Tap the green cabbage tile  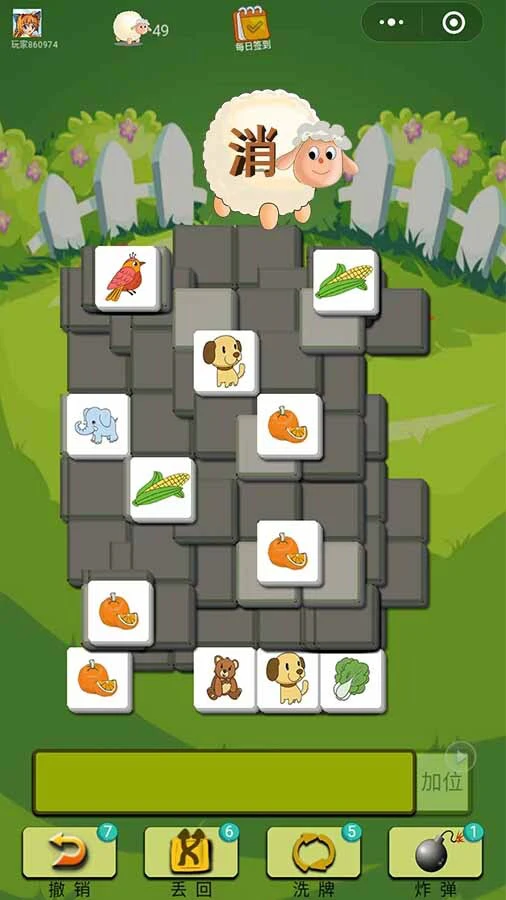(x=352, y=680)
